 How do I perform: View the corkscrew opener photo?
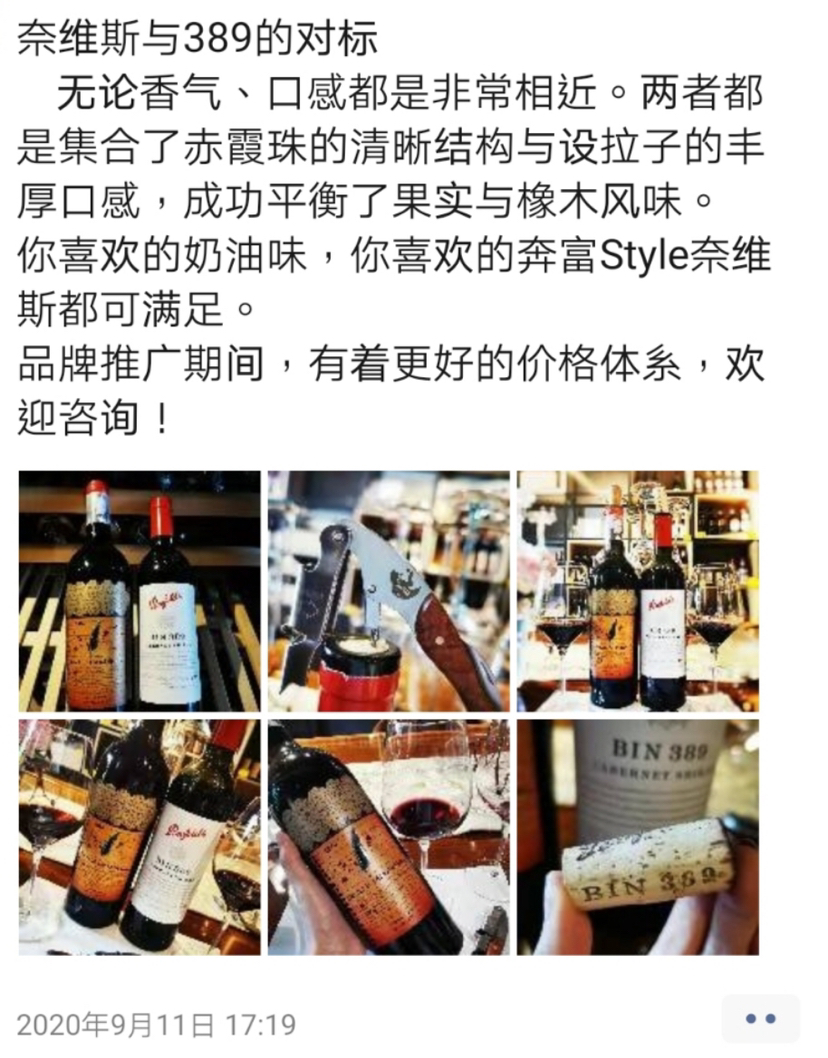(388, 591)
